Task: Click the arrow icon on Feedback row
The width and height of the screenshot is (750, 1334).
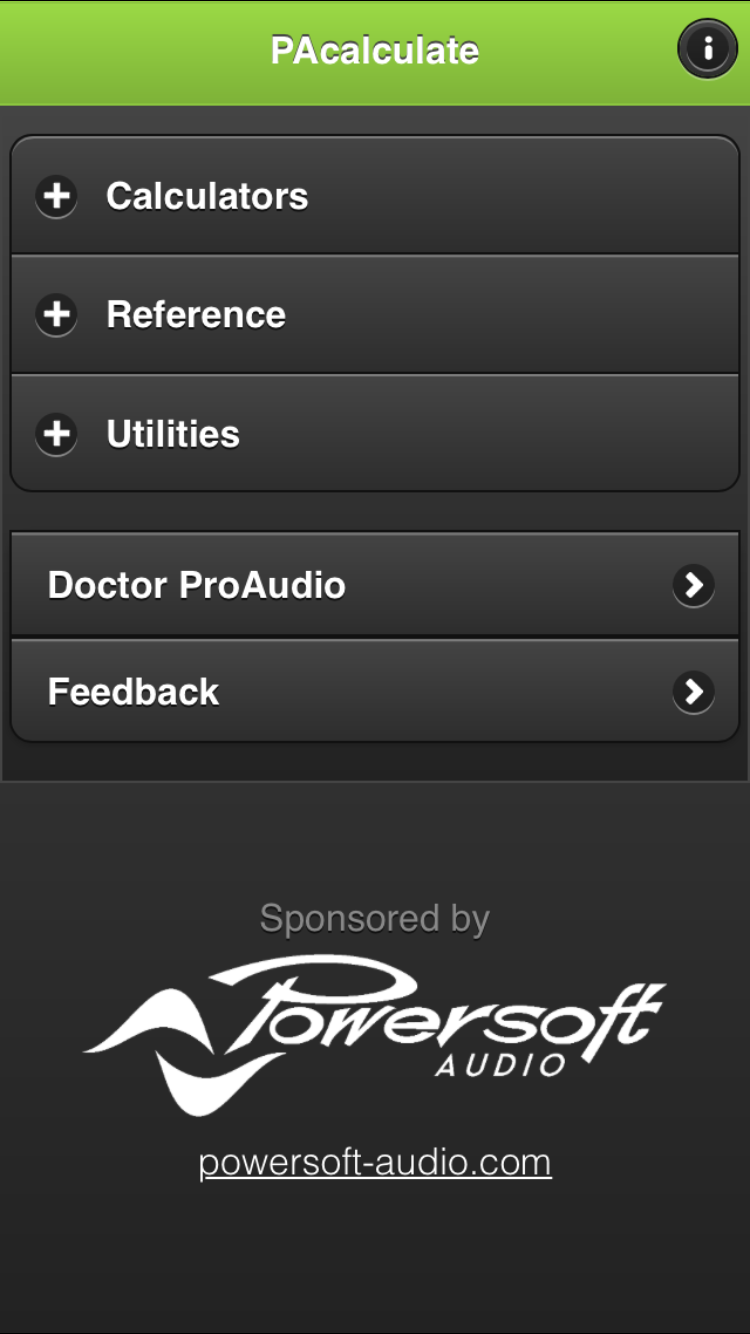Action: 694,691
